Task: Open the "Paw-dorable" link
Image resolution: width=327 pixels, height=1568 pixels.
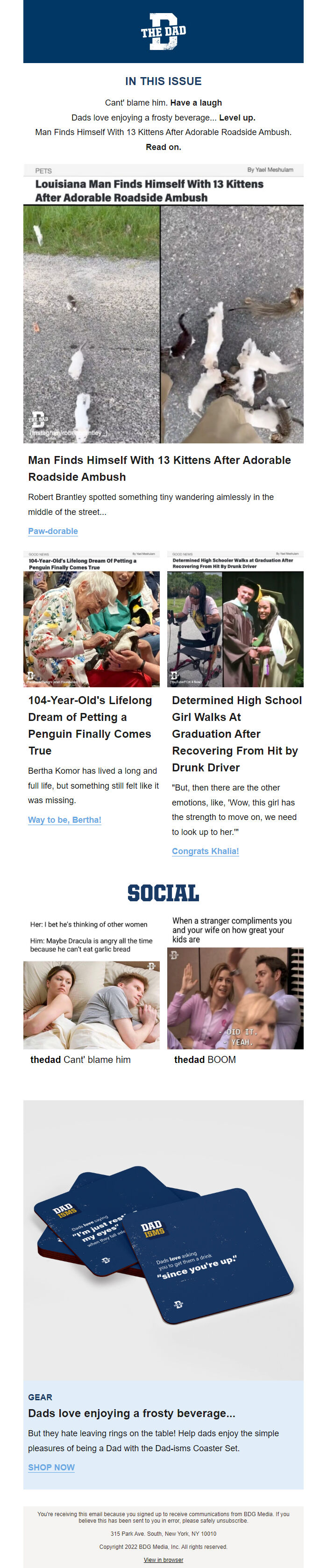Action: pyautogui.click(x=53, y=531)
